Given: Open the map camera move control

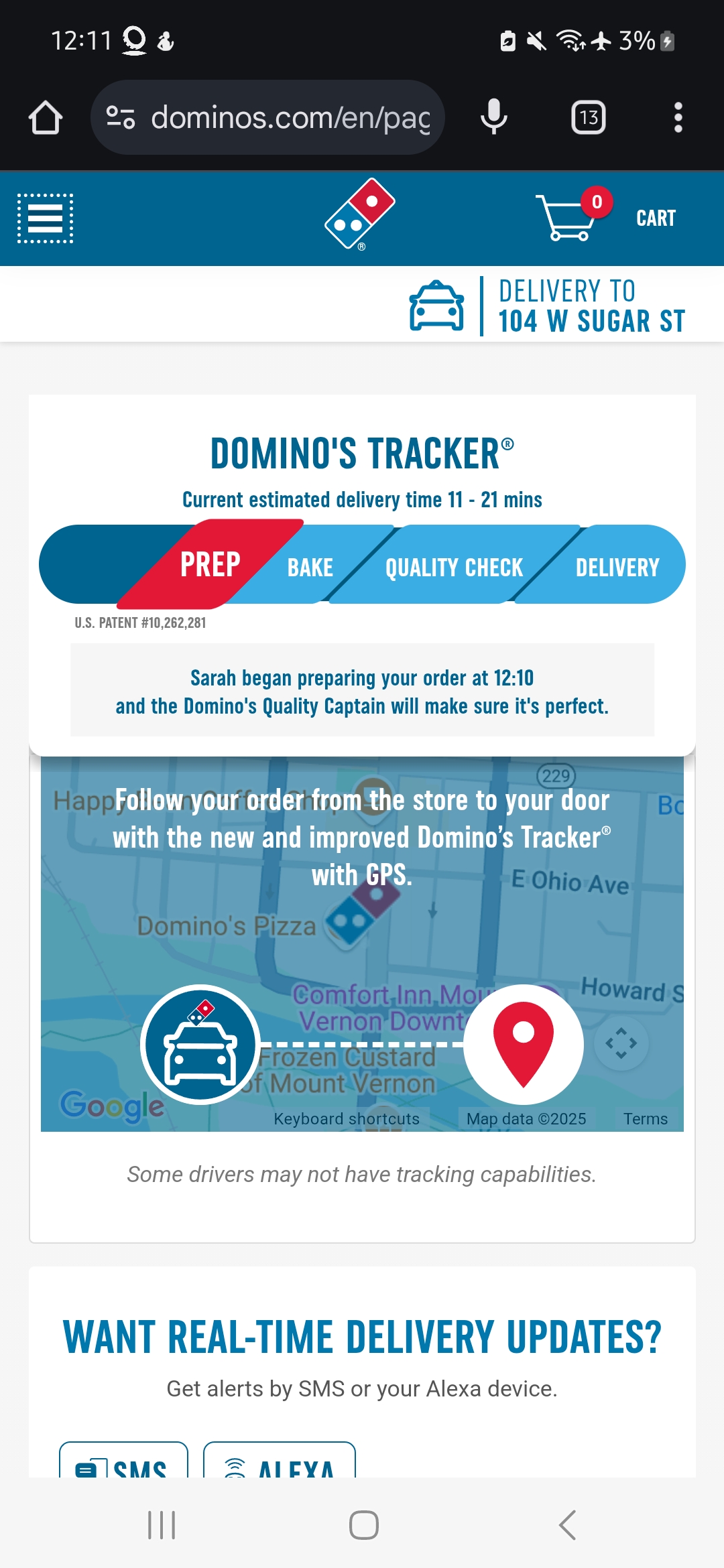Looking at the screenshot, I should coord(621,1043).
